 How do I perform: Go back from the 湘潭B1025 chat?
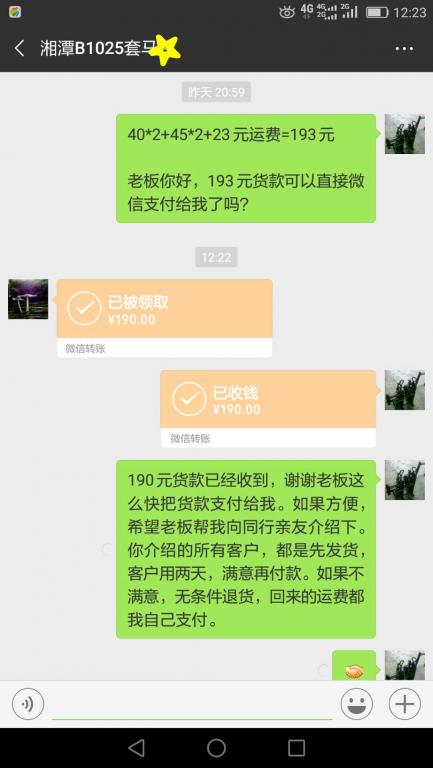19,48
